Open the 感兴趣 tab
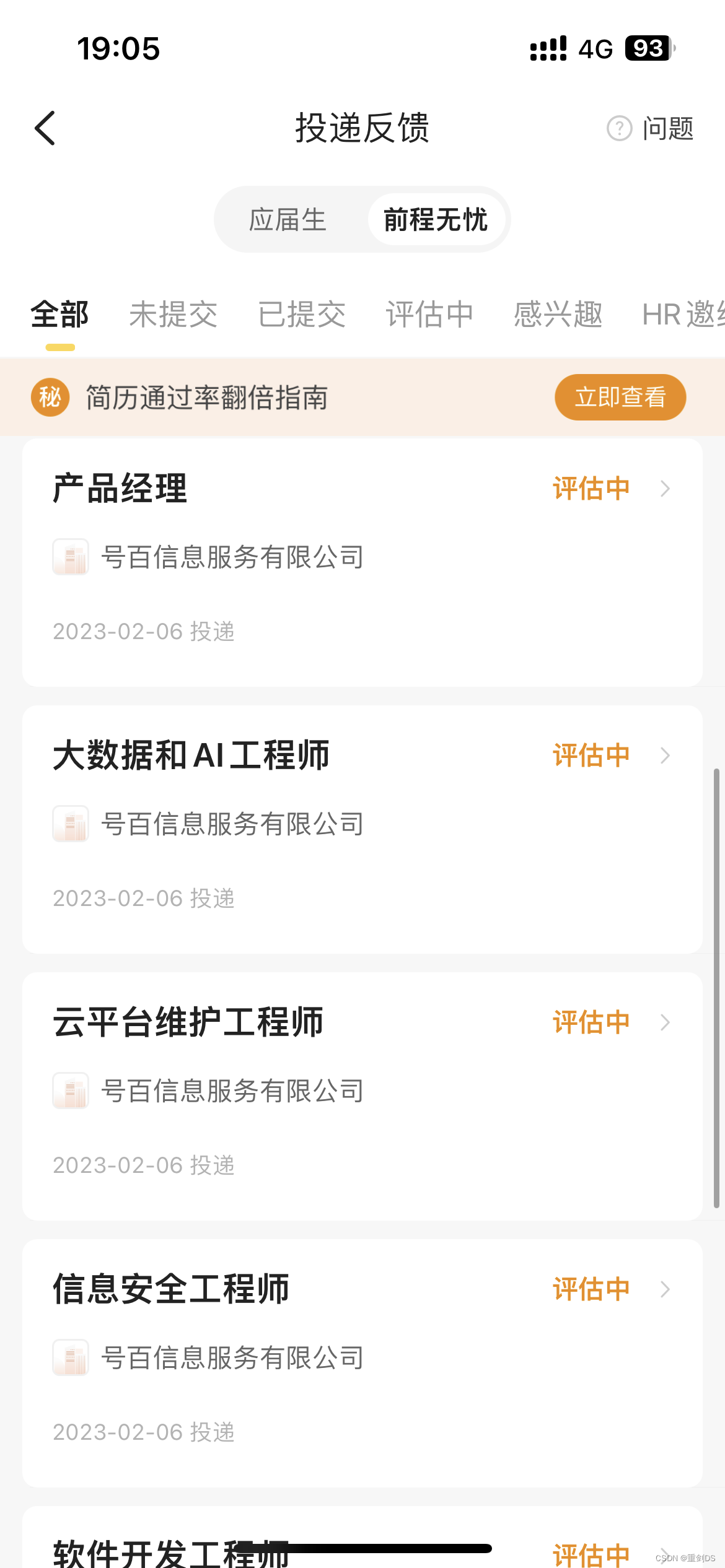The image size is (725, 1568). (558, 315)
